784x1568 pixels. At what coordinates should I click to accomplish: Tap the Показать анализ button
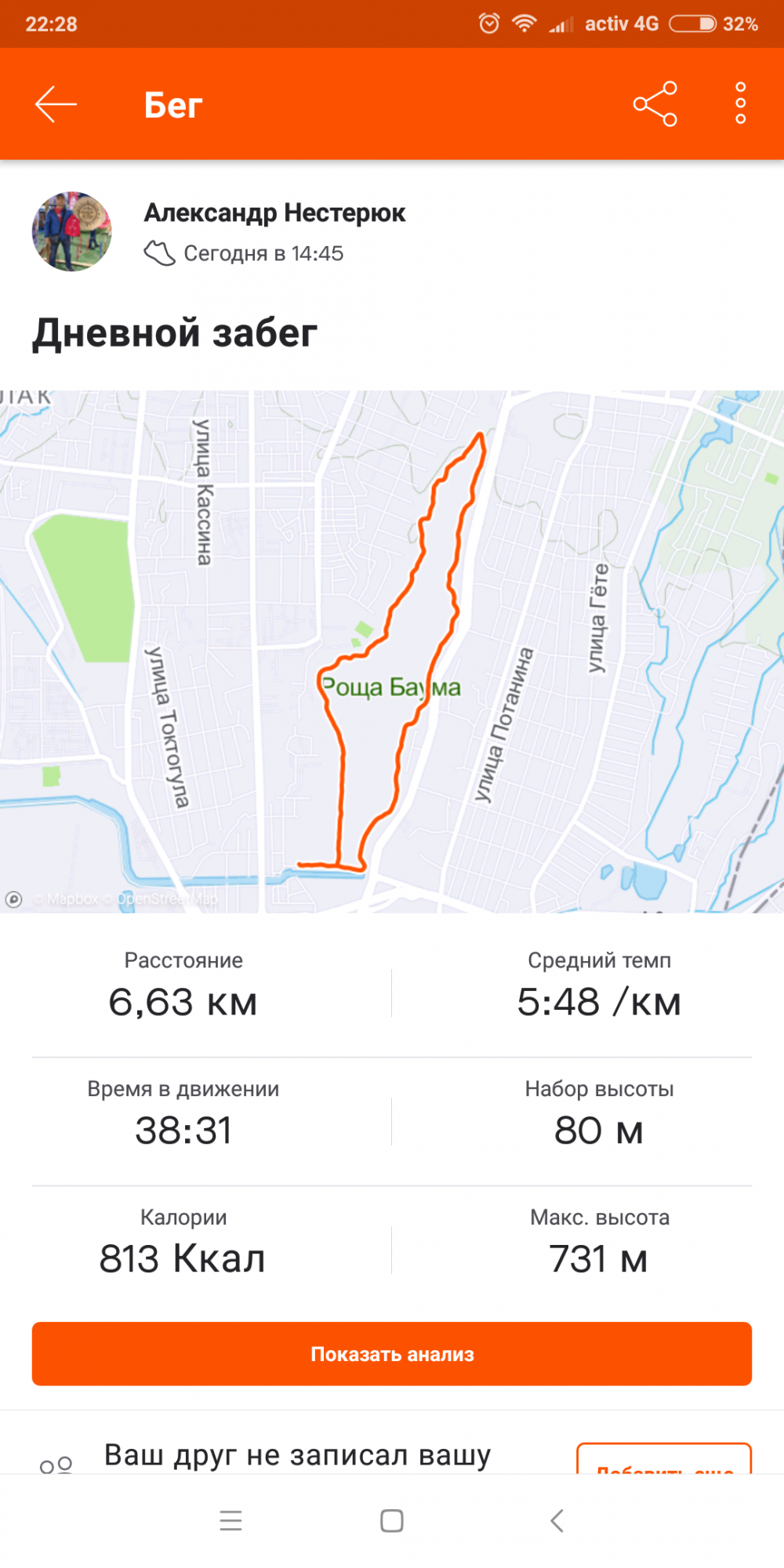(x=392, y=1354)
